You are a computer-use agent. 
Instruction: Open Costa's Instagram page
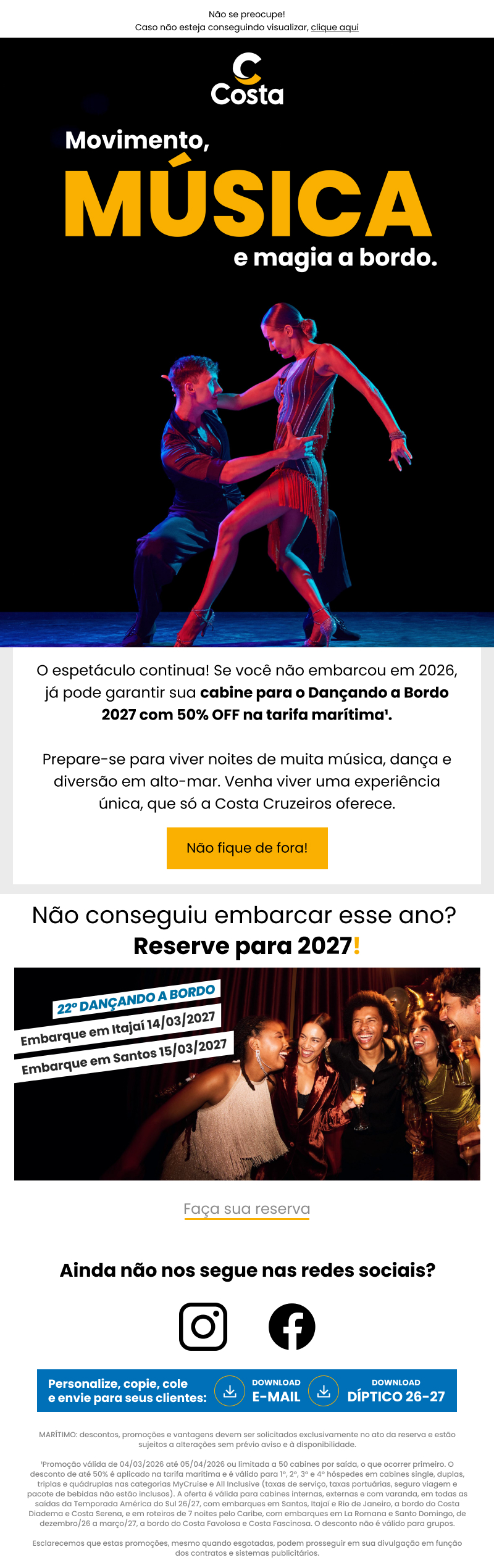coord(203,1327)
